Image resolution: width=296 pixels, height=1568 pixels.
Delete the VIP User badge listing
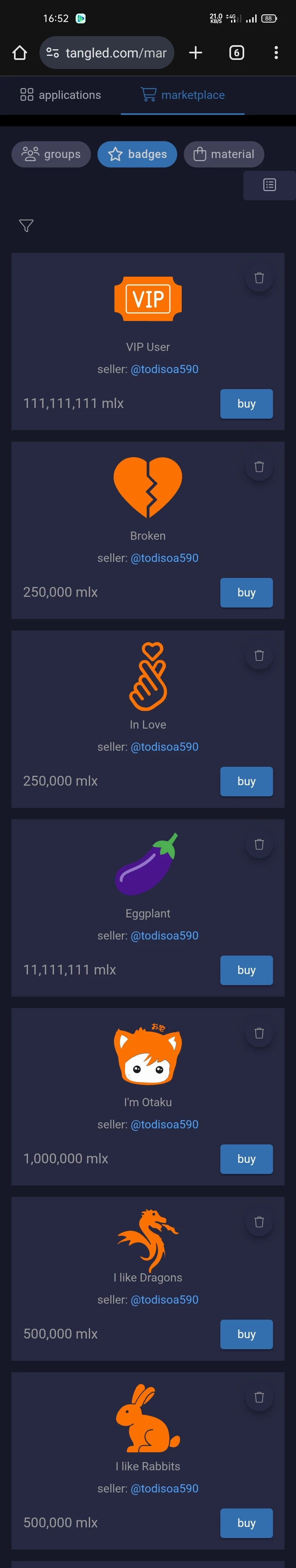click(x=259, y=278)
